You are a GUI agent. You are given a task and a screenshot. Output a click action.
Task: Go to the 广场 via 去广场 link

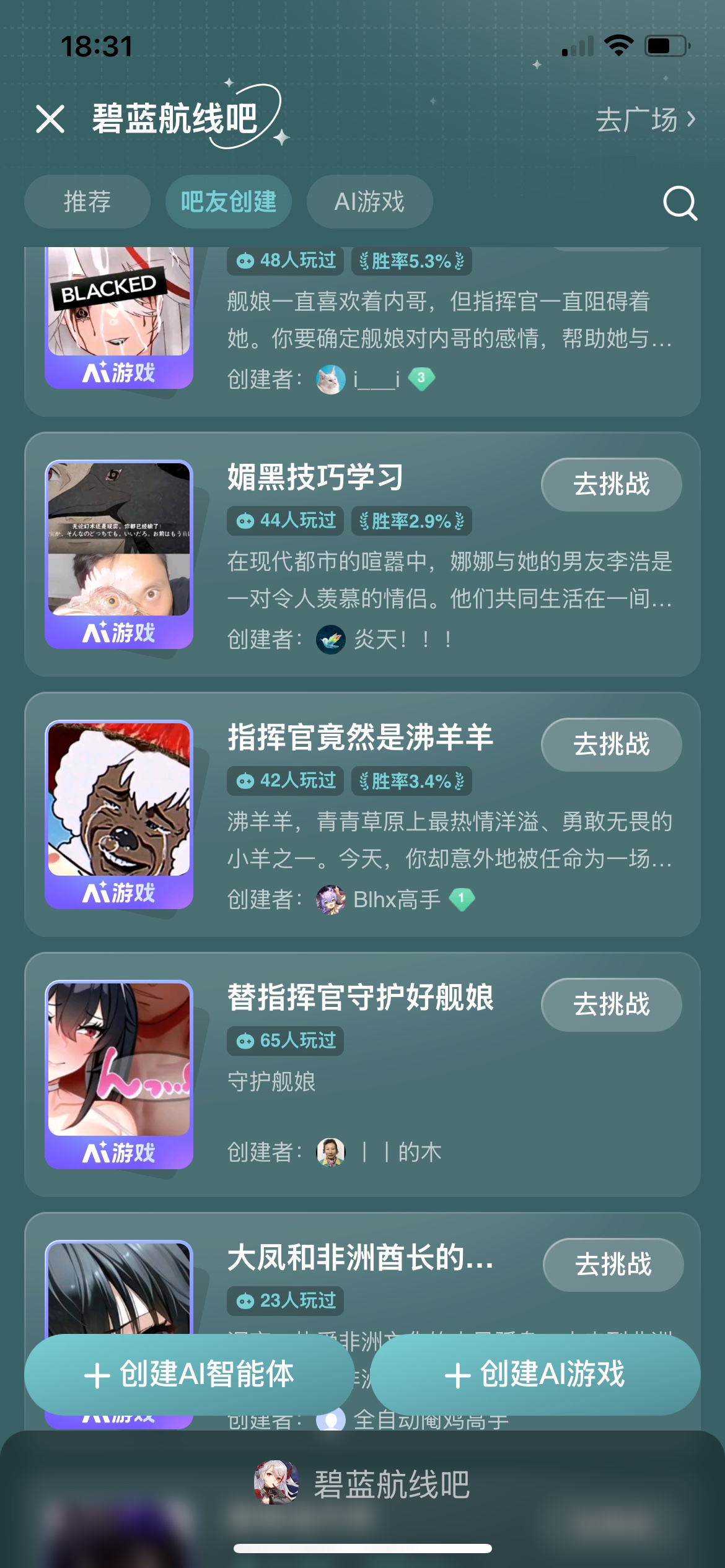pyautogui.click(x=644, y=120)
